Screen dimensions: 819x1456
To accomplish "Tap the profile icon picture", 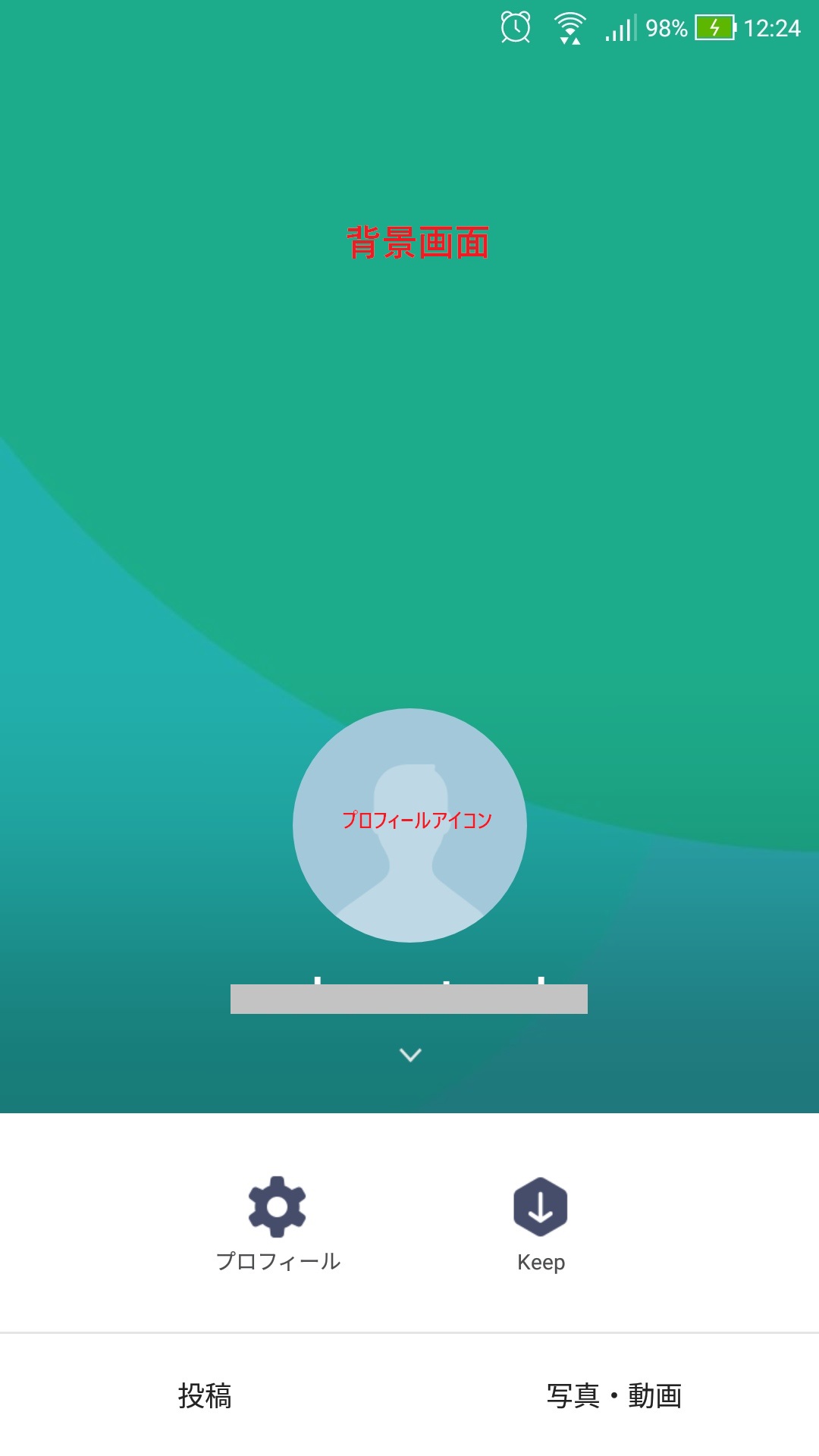I will coord(409,825).
